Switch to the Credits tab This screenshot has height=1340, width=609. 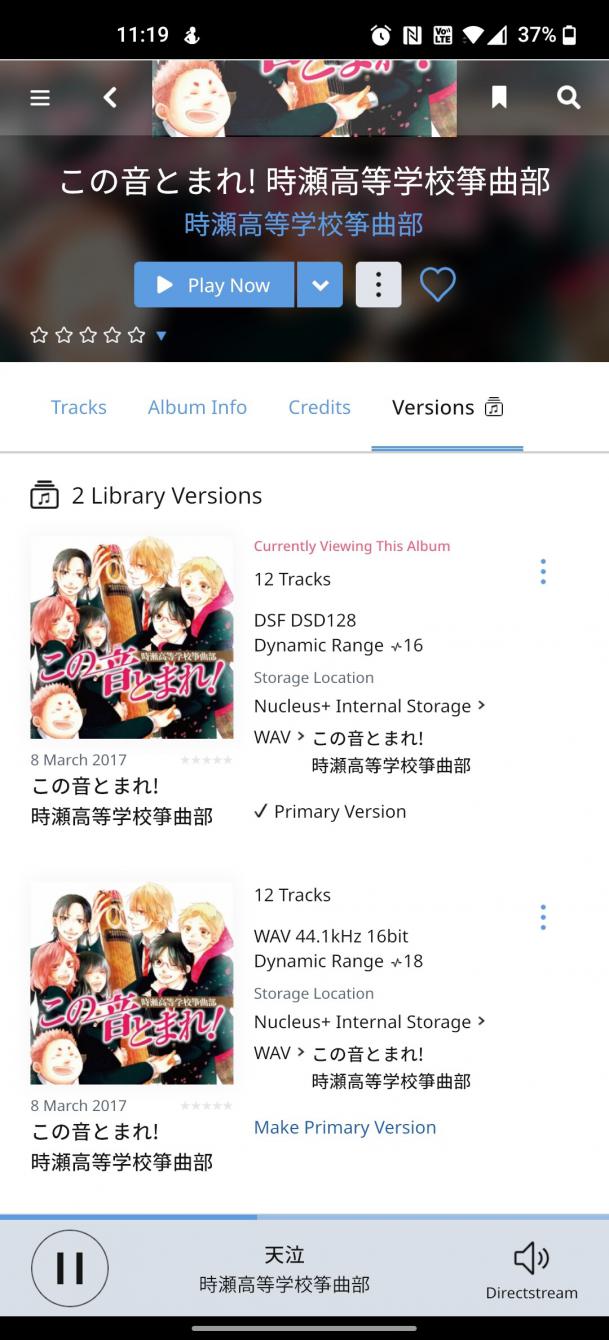click(319, 407)
